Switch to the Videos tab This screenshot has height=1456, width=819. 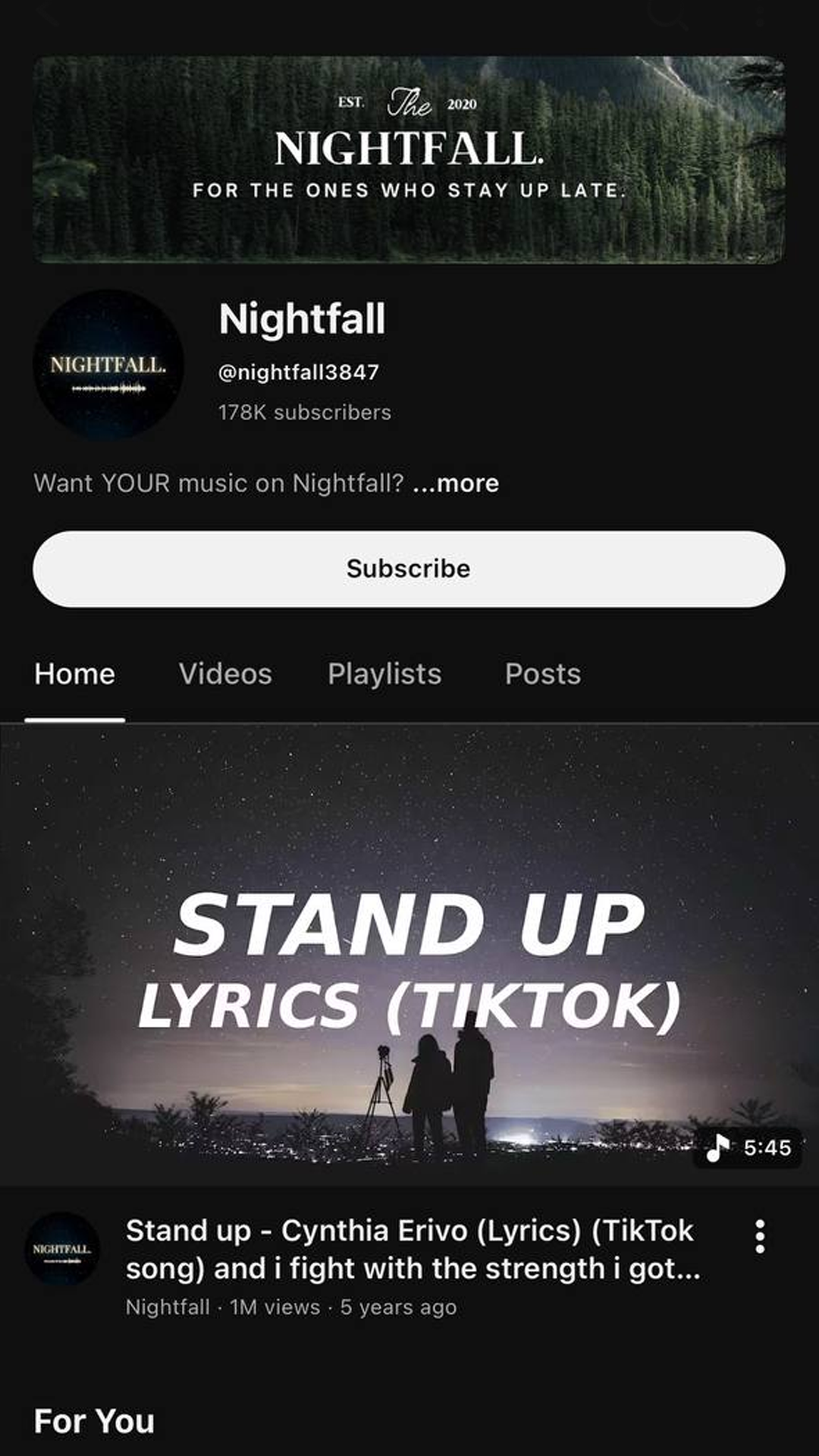point(225,673)
